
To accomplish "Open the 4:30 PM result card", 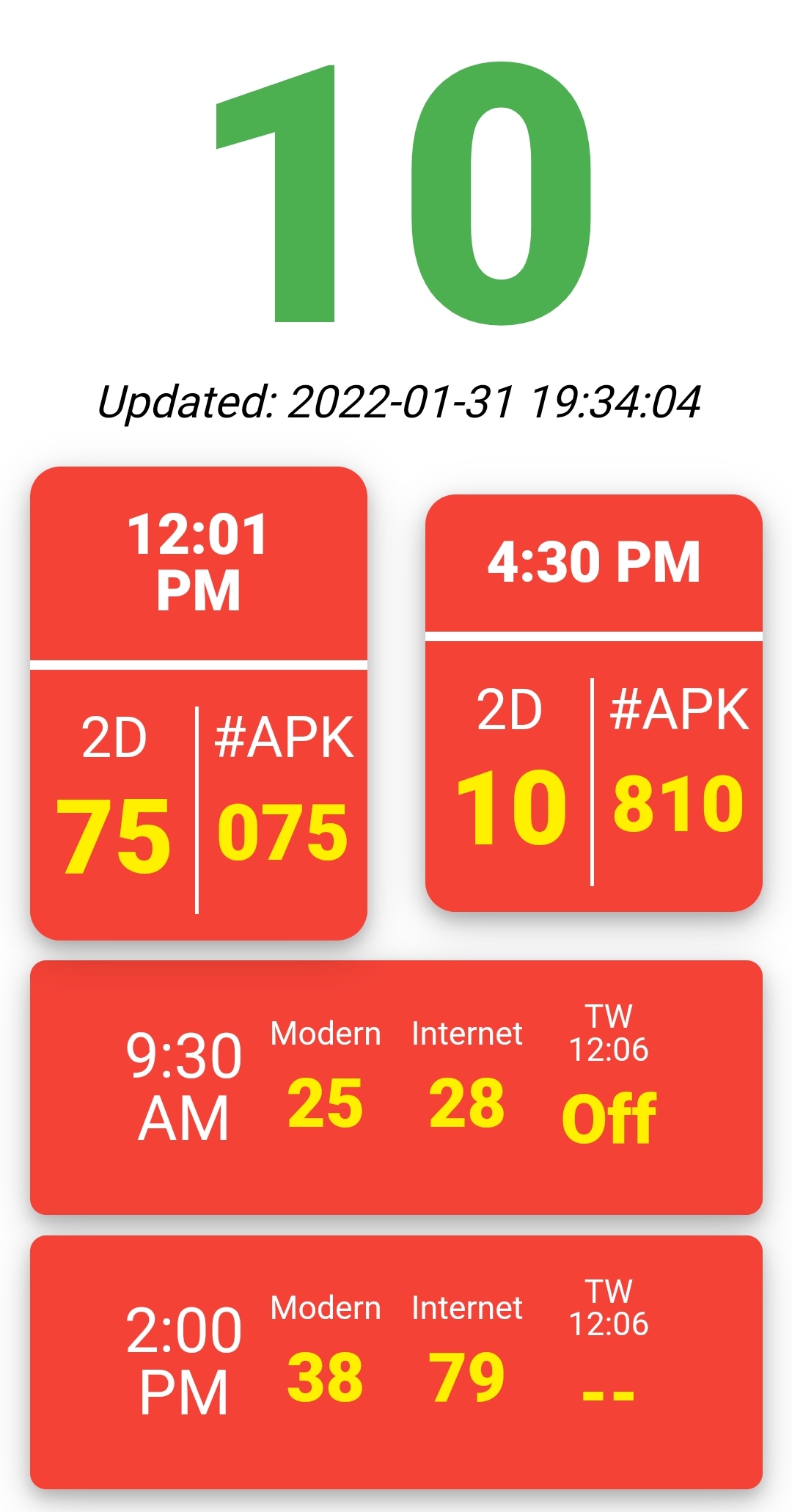I will (x=594, y=703).
